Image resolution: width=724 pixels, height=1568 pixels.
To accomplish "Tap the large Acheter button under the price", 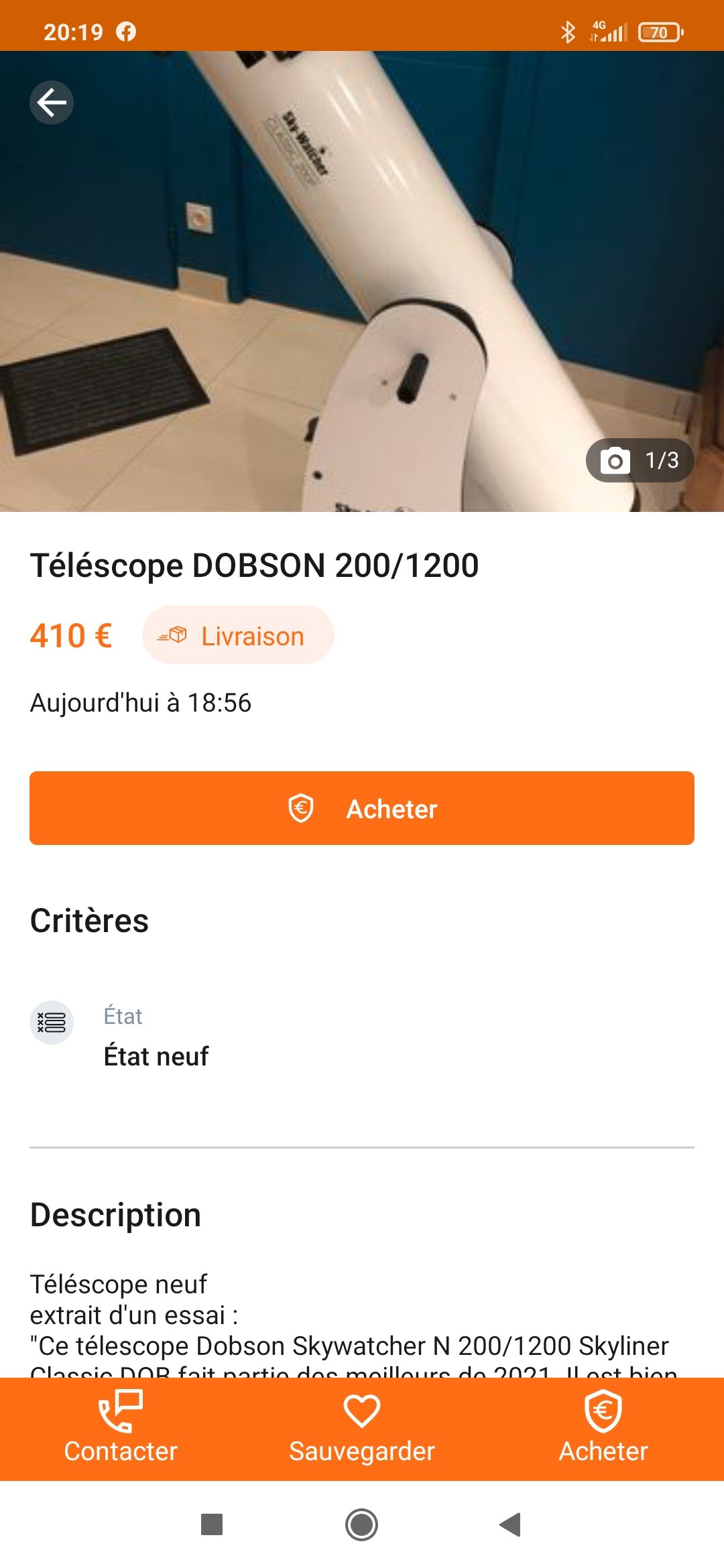I will point(362,808).
